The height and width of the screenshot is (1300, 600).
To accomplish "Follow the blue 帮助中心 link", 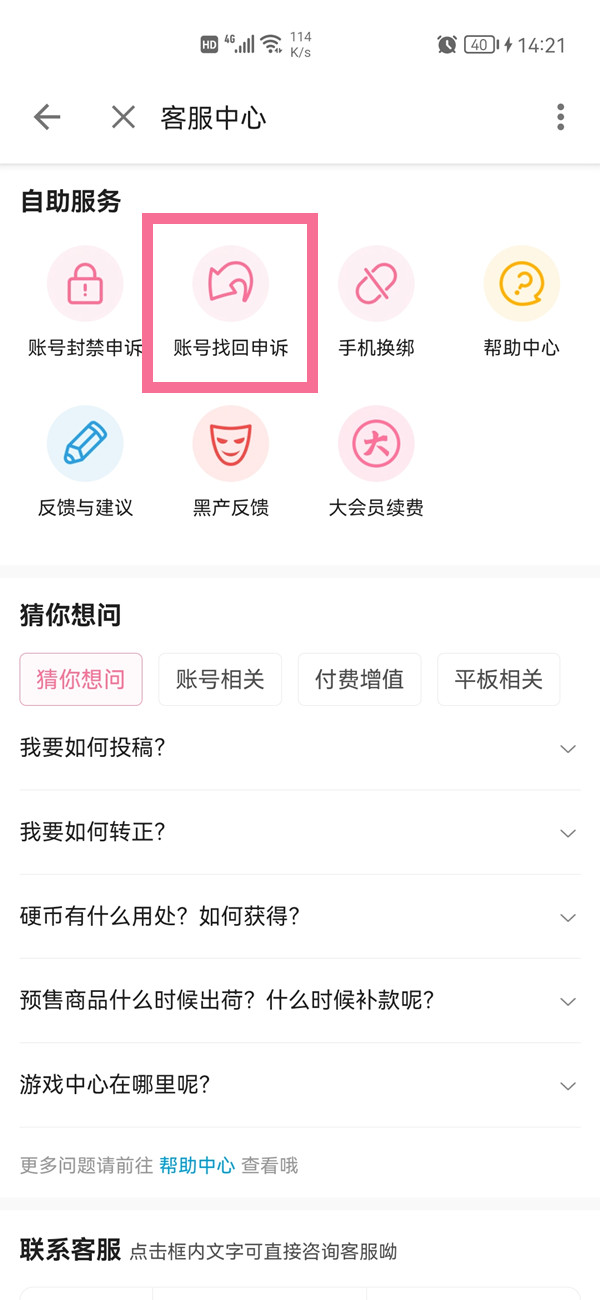I will [197, 1165].
